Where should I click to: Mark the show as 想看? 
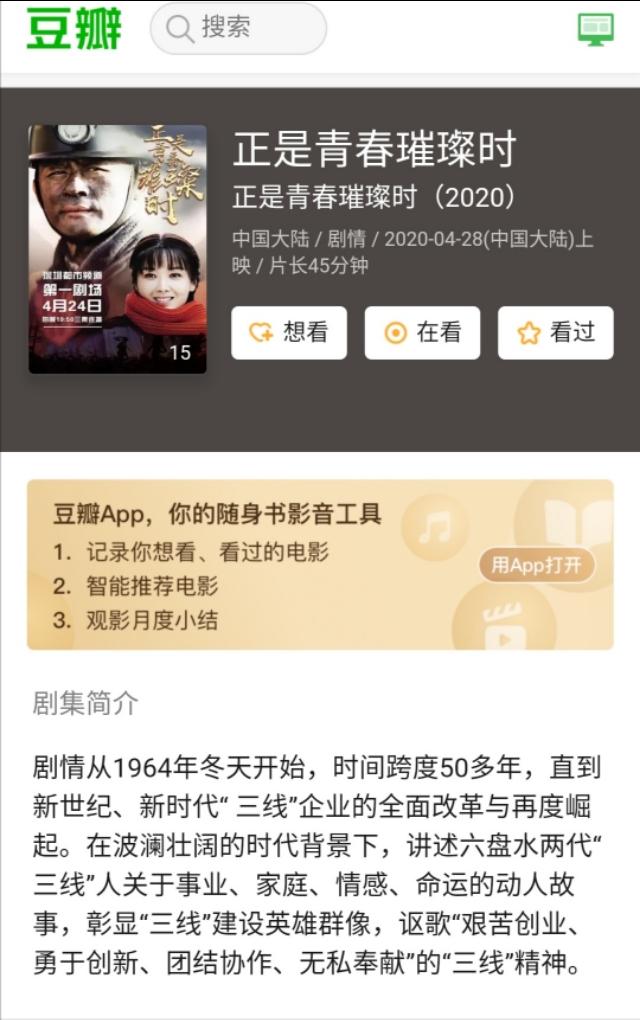289,333
